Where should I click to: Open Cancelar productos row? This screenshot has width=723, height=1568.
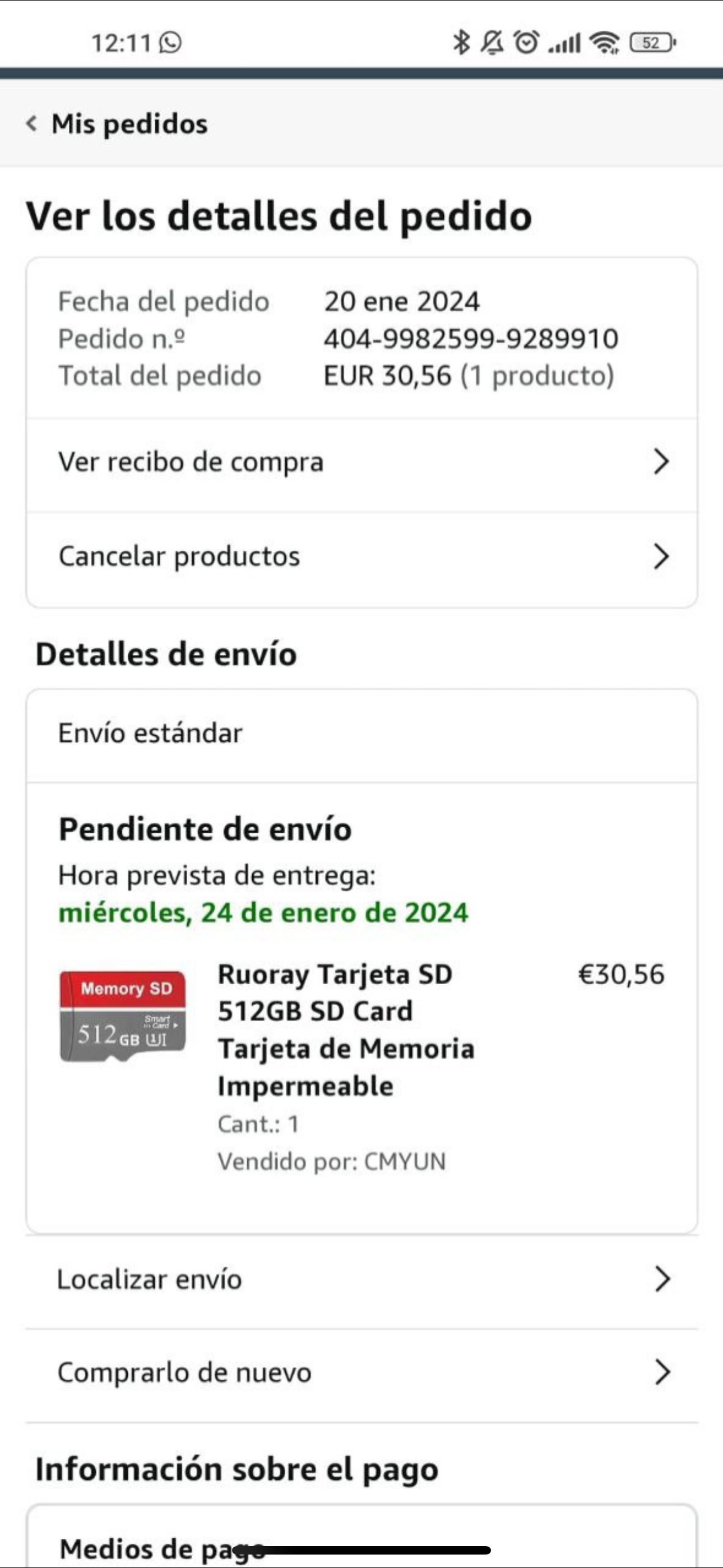(361, 557)
